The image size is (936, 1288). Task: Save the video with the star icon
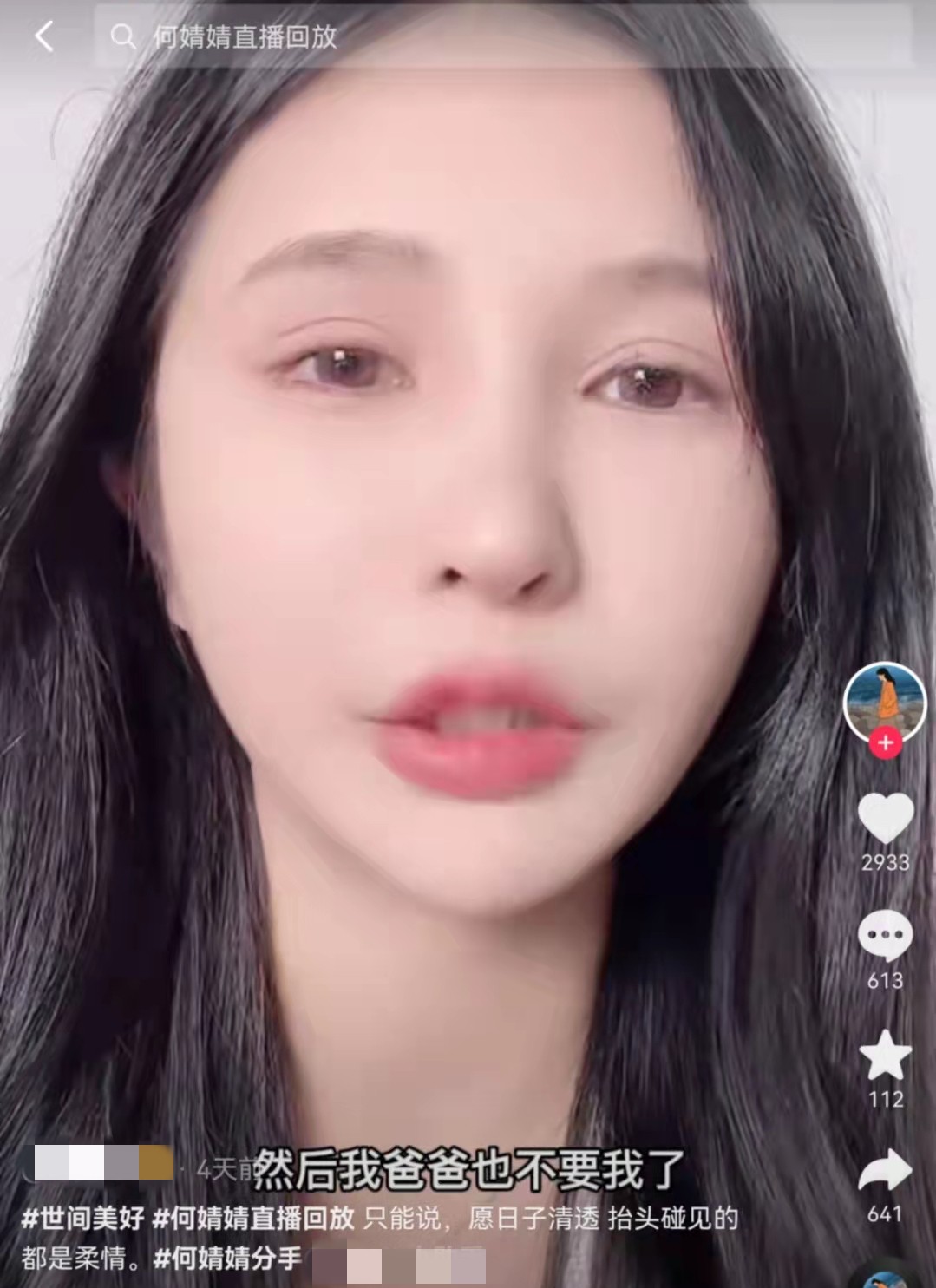pos(885,1055)
